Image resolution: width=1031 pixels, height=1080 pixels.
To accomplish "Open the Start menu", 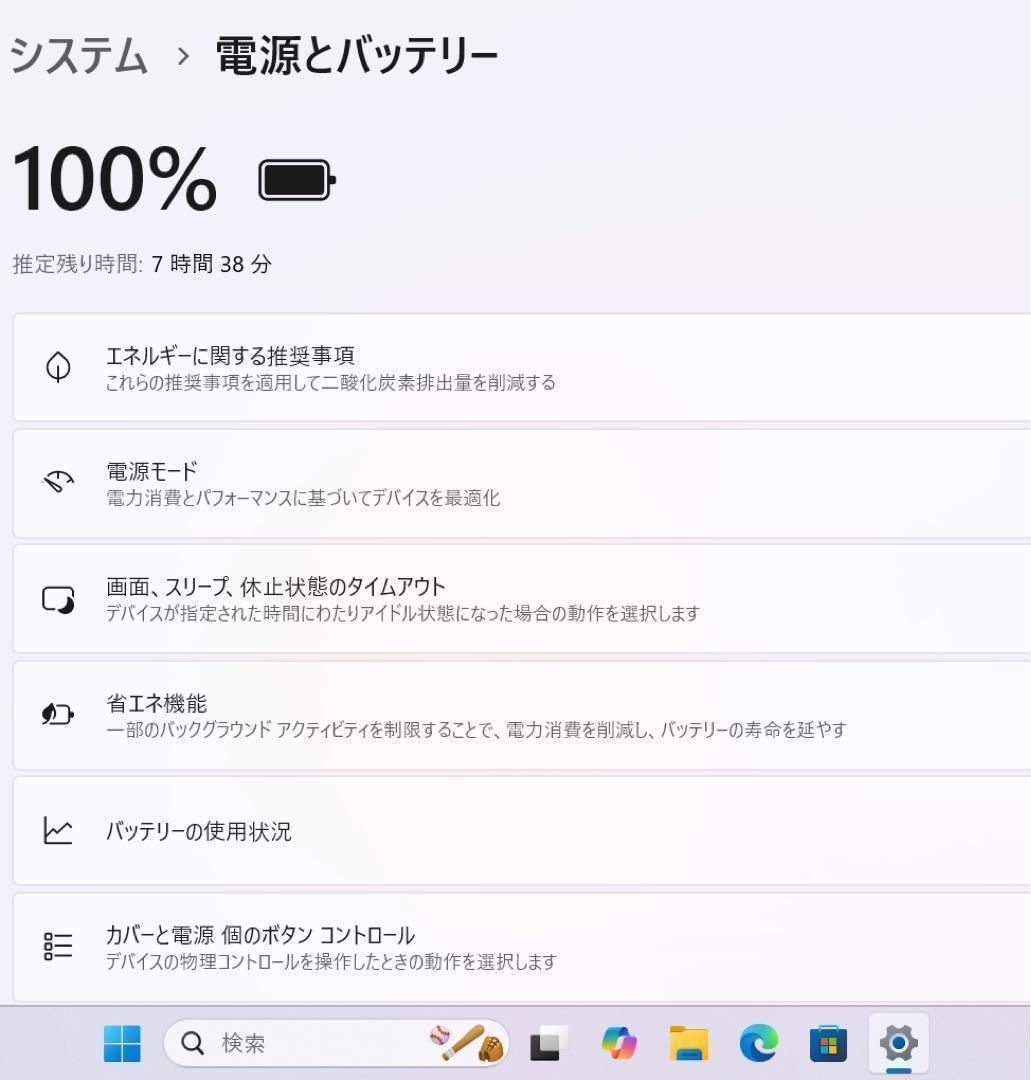I will point(122,1043).
